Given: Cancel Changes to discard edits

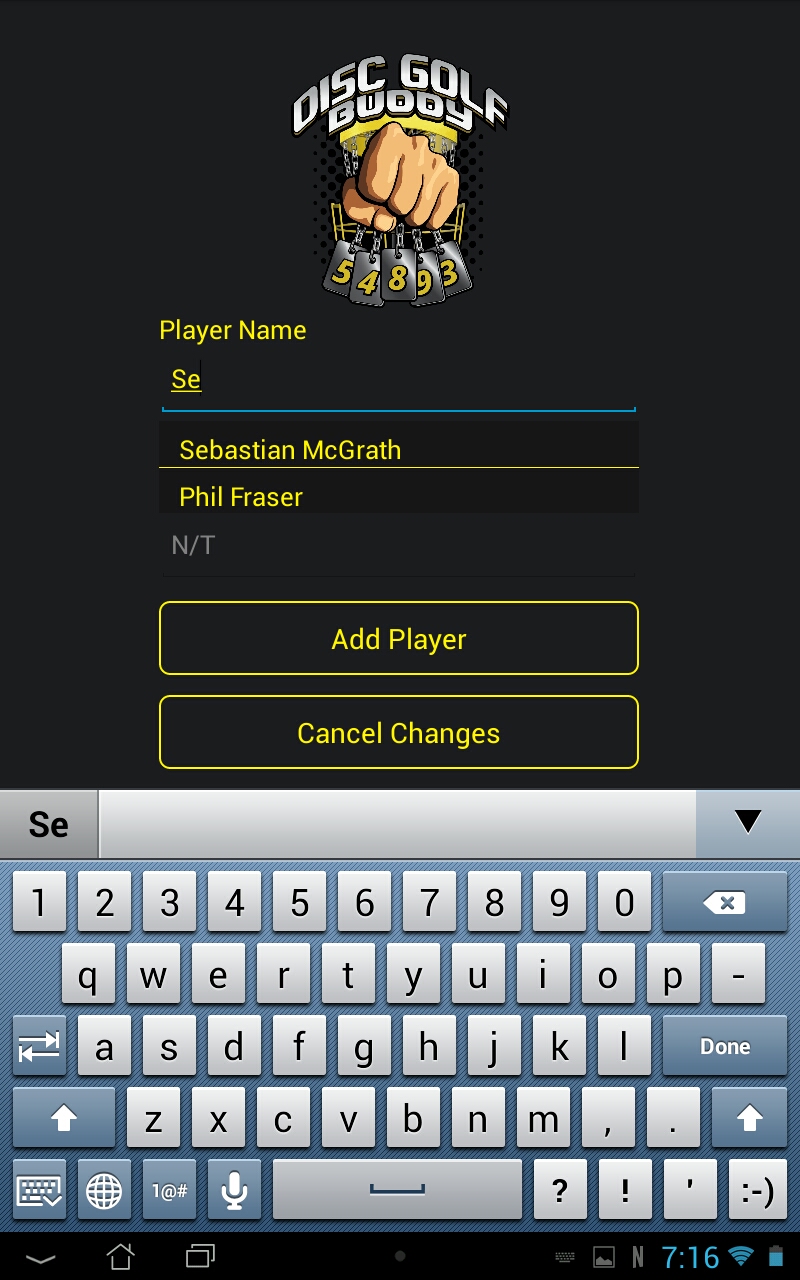Looking at the screenshot, I should click(398, 733).
